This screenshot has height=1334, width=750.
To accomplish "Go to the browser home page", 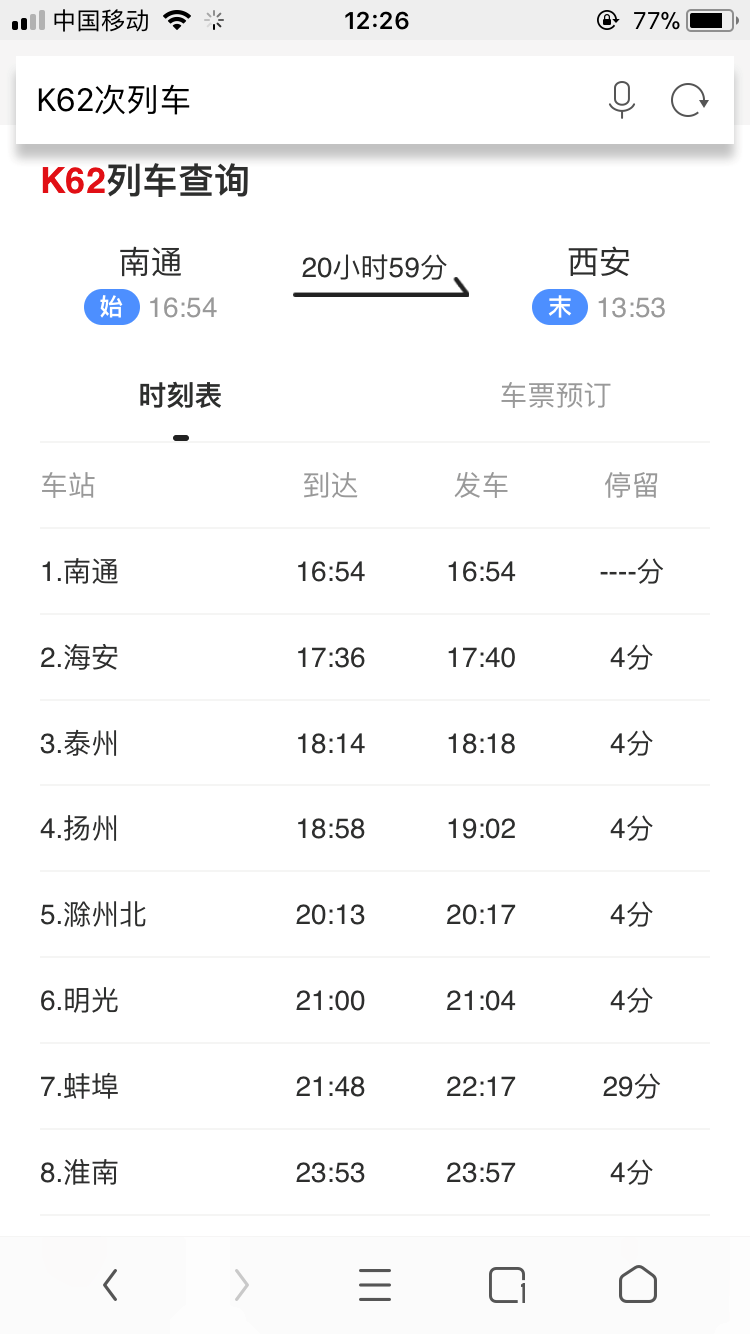I will tap(638, 1285).
